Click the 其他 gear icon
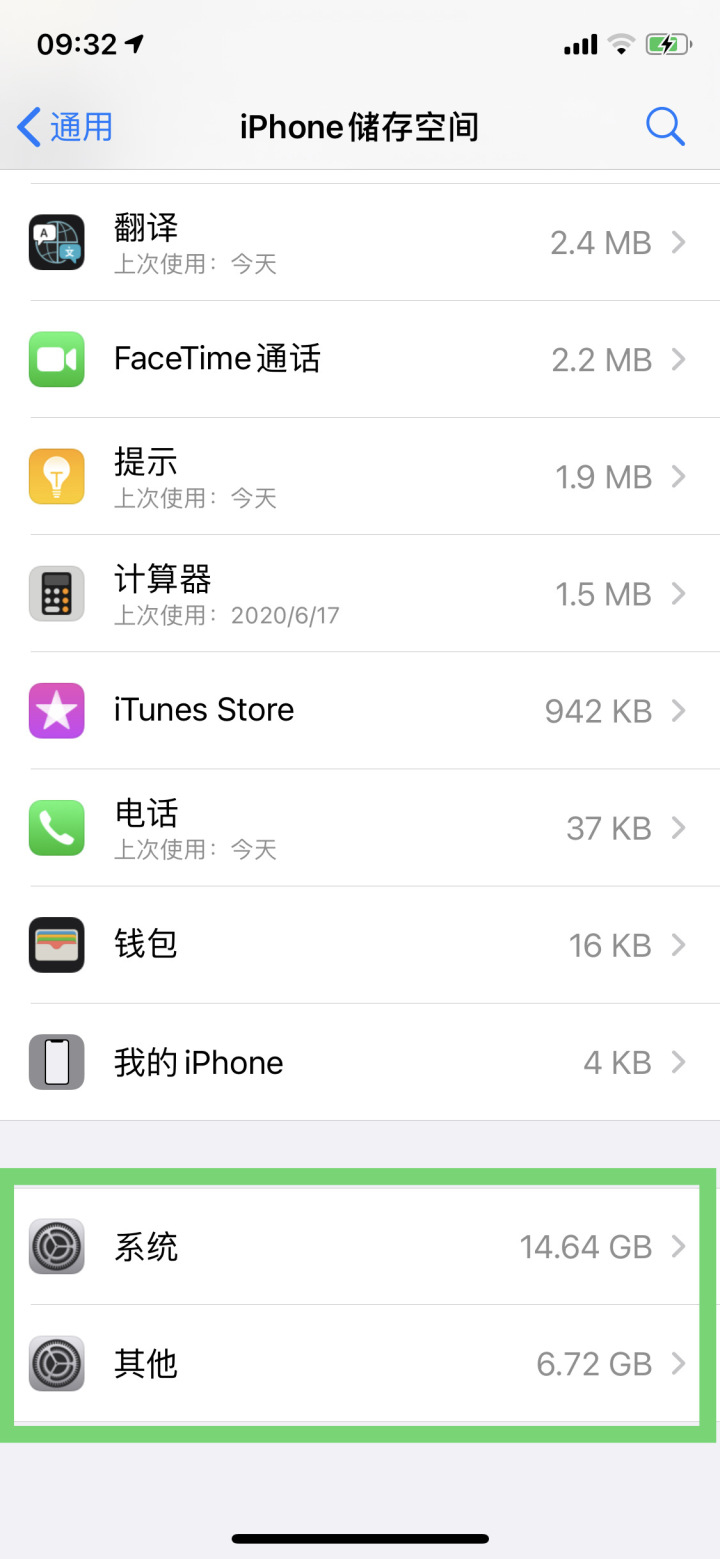 57,1363
